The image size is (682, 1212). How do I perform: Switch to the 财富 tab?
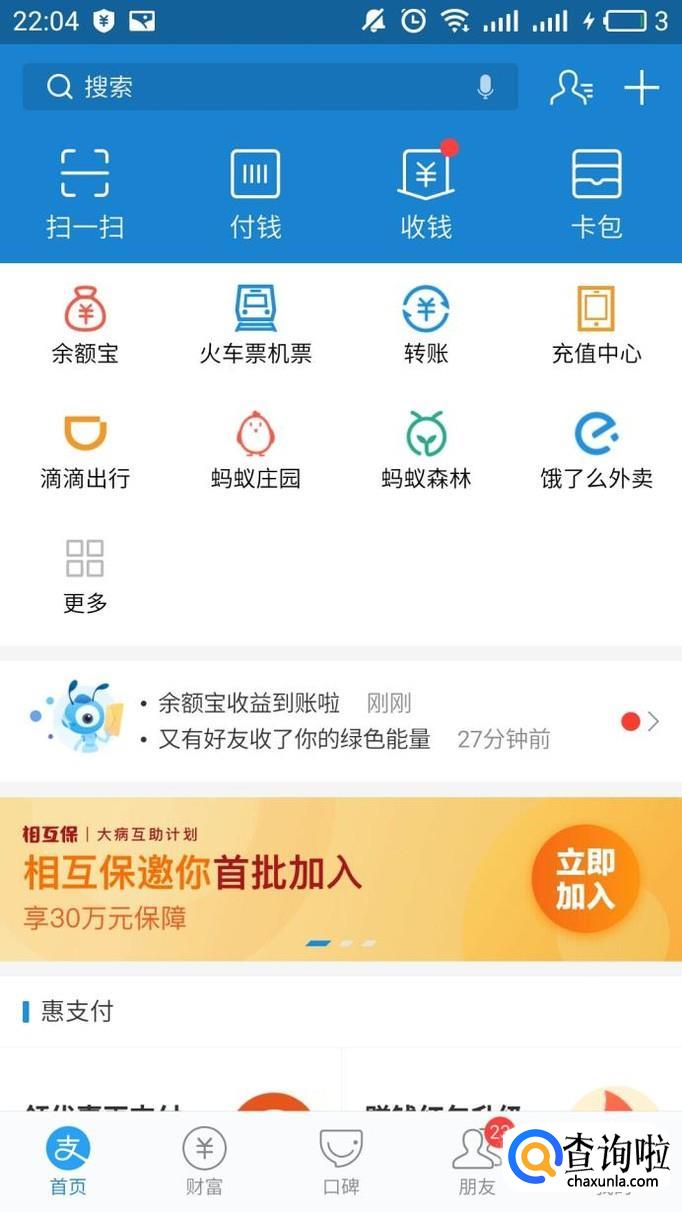click(204, 1160)
